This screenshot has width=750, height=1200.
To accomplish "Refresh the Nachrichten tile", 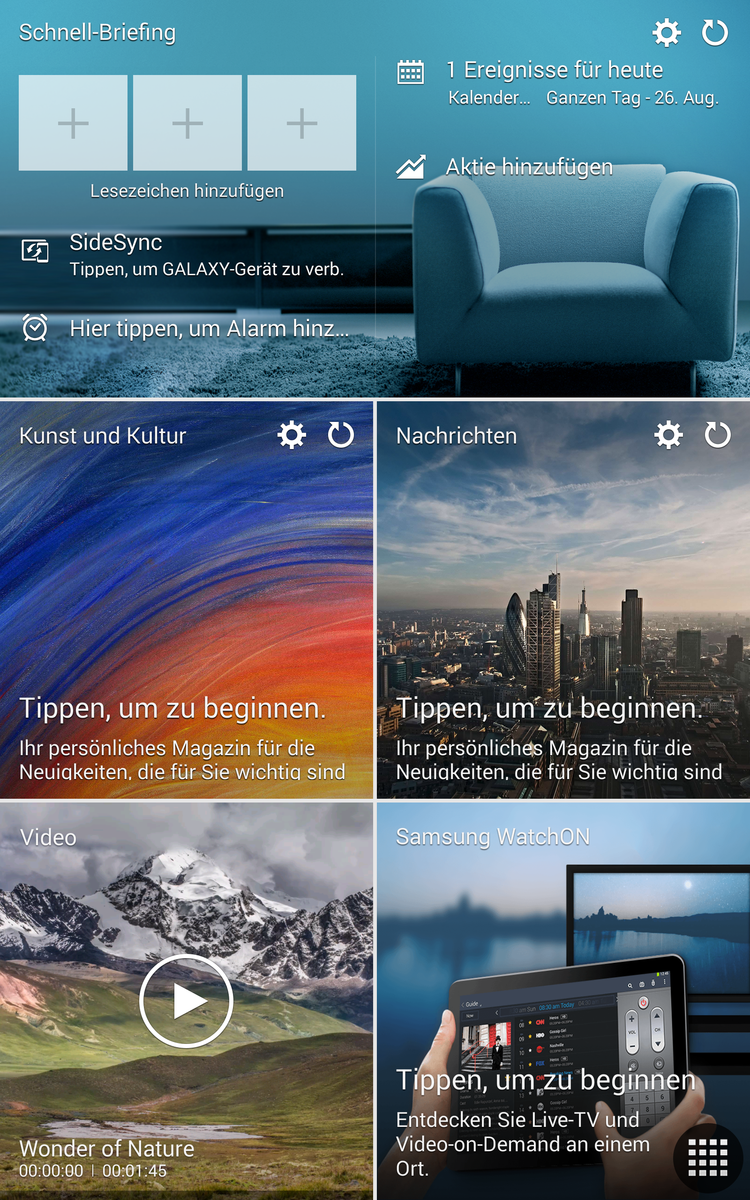I will (x=718, y=435).
